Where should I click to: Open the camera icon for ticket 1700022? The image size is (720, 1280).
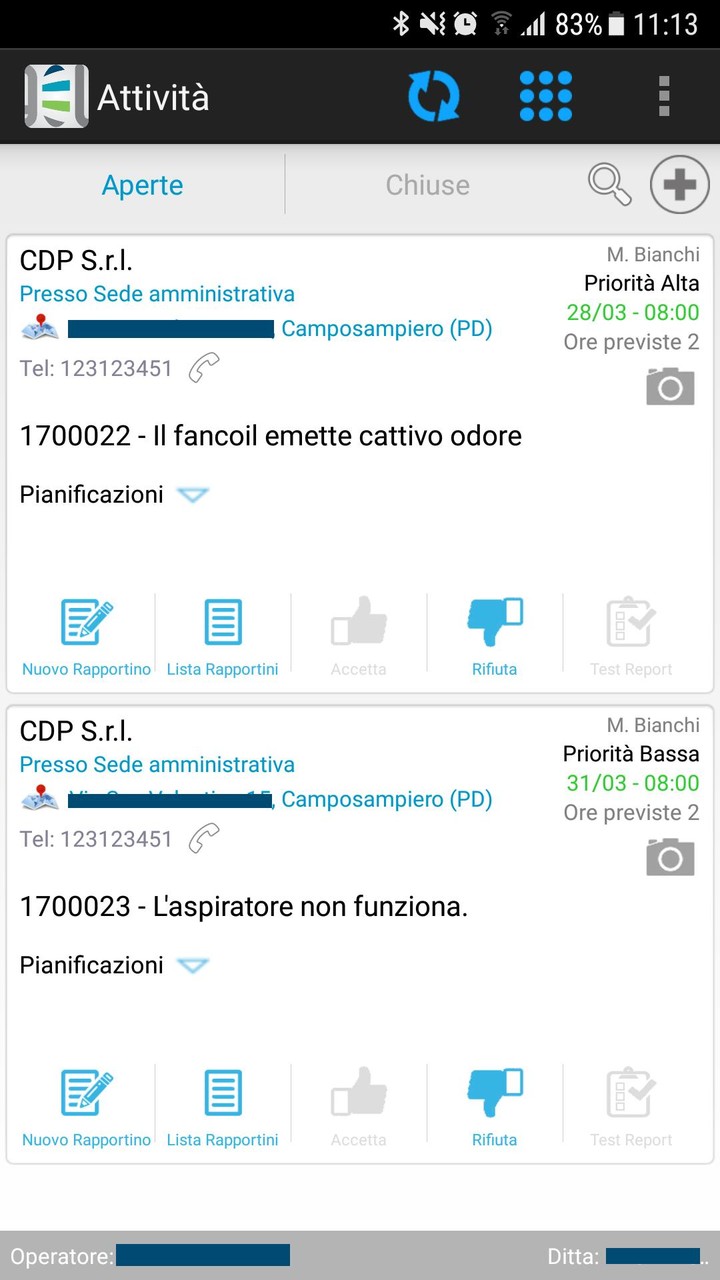click(670, 386)
